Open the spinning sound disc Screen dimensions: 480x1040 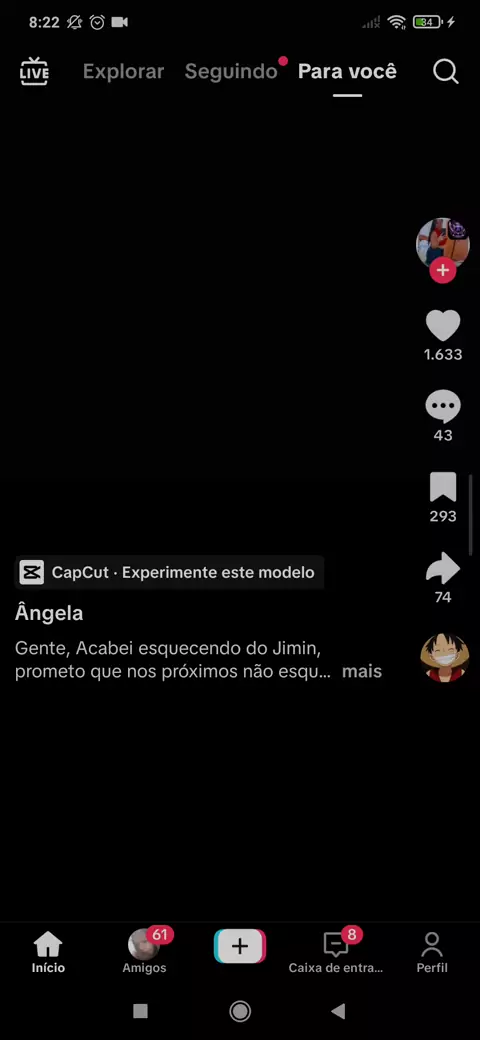[x=444, y=658]
